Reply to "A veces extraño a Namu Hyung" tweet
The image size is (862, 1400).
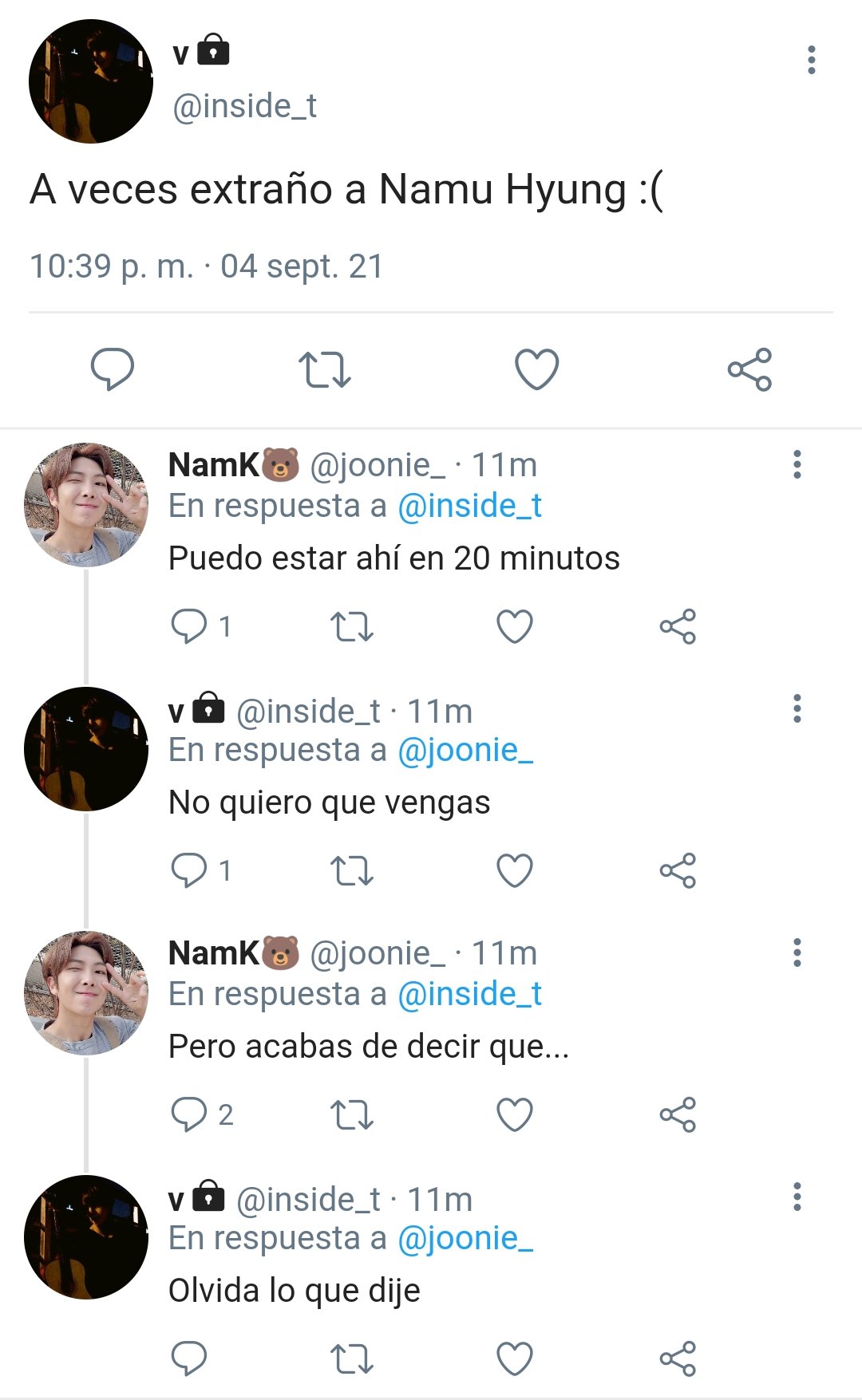pos(113,369)
